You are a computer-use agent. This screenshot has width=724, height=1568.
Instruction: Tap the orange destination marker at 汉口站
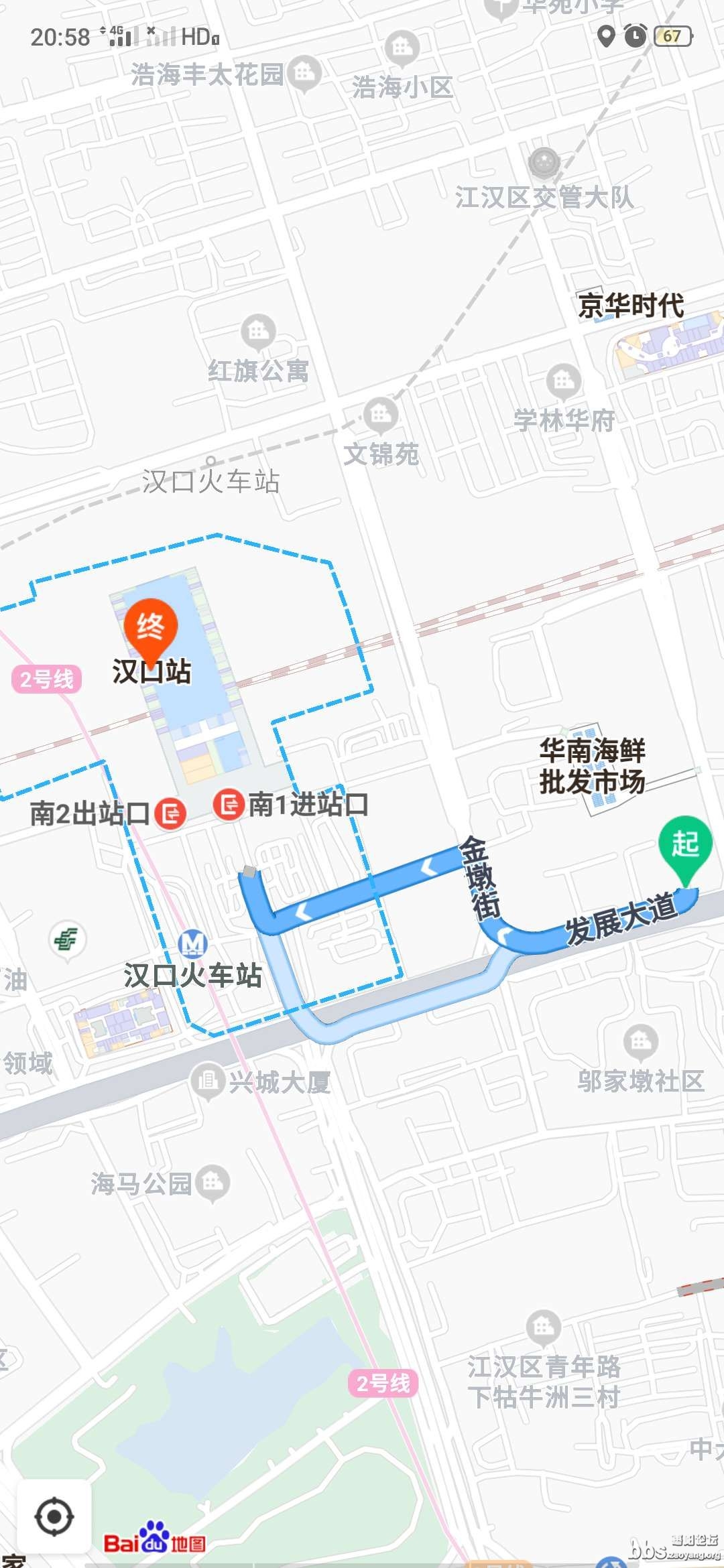click(x=151, y=627)
